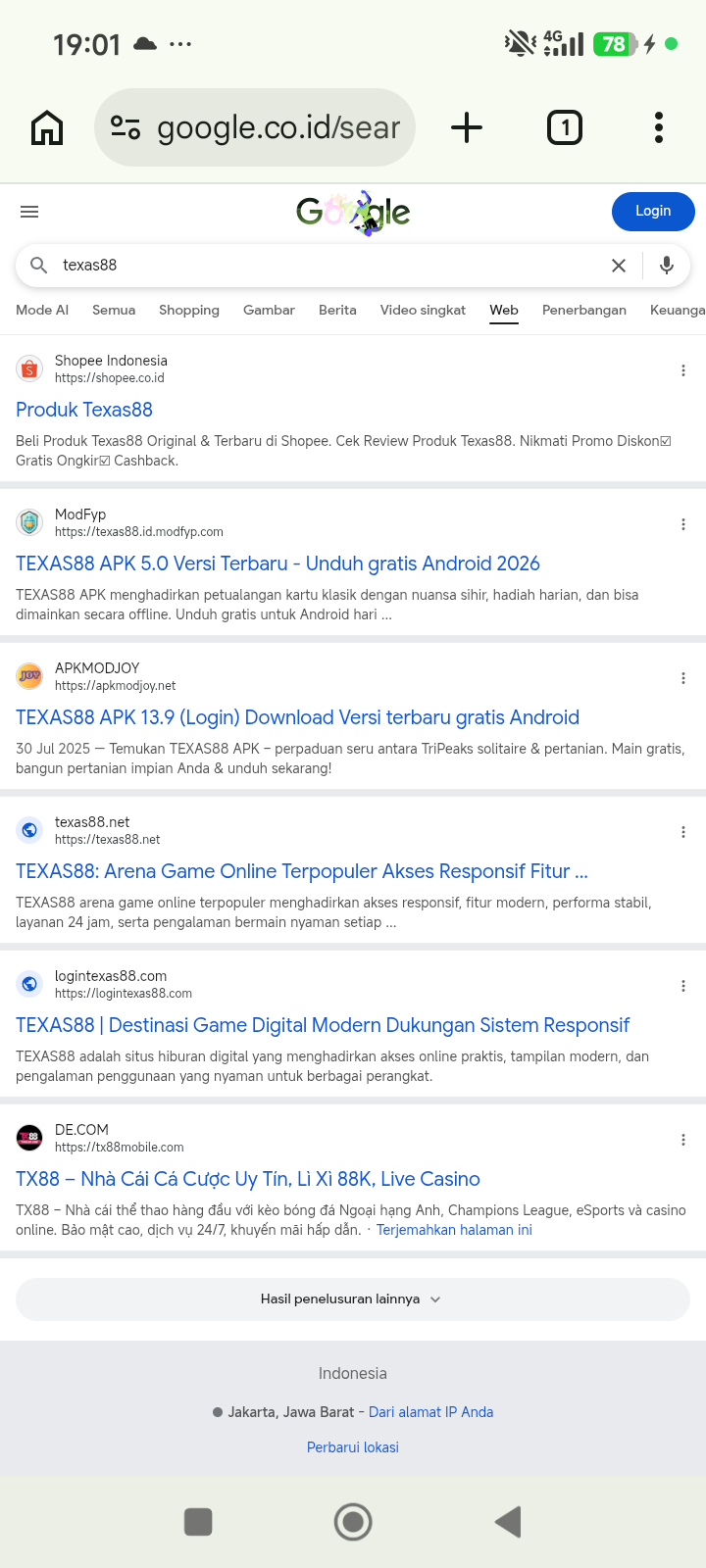Open a new browser tab
706x1568 pixels.
pos(467,127)
